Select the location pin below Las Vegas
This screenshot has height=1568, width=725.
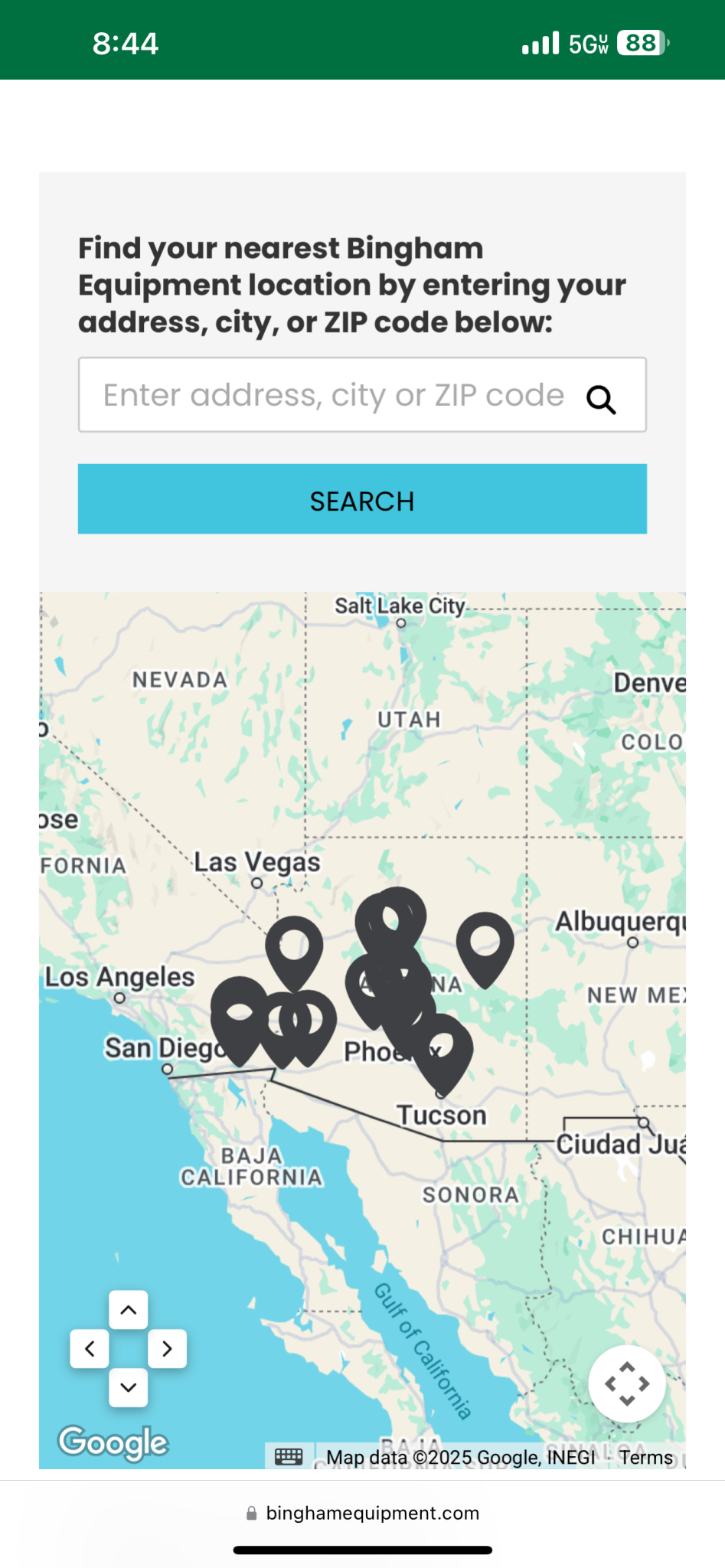(x=294, y=949)
